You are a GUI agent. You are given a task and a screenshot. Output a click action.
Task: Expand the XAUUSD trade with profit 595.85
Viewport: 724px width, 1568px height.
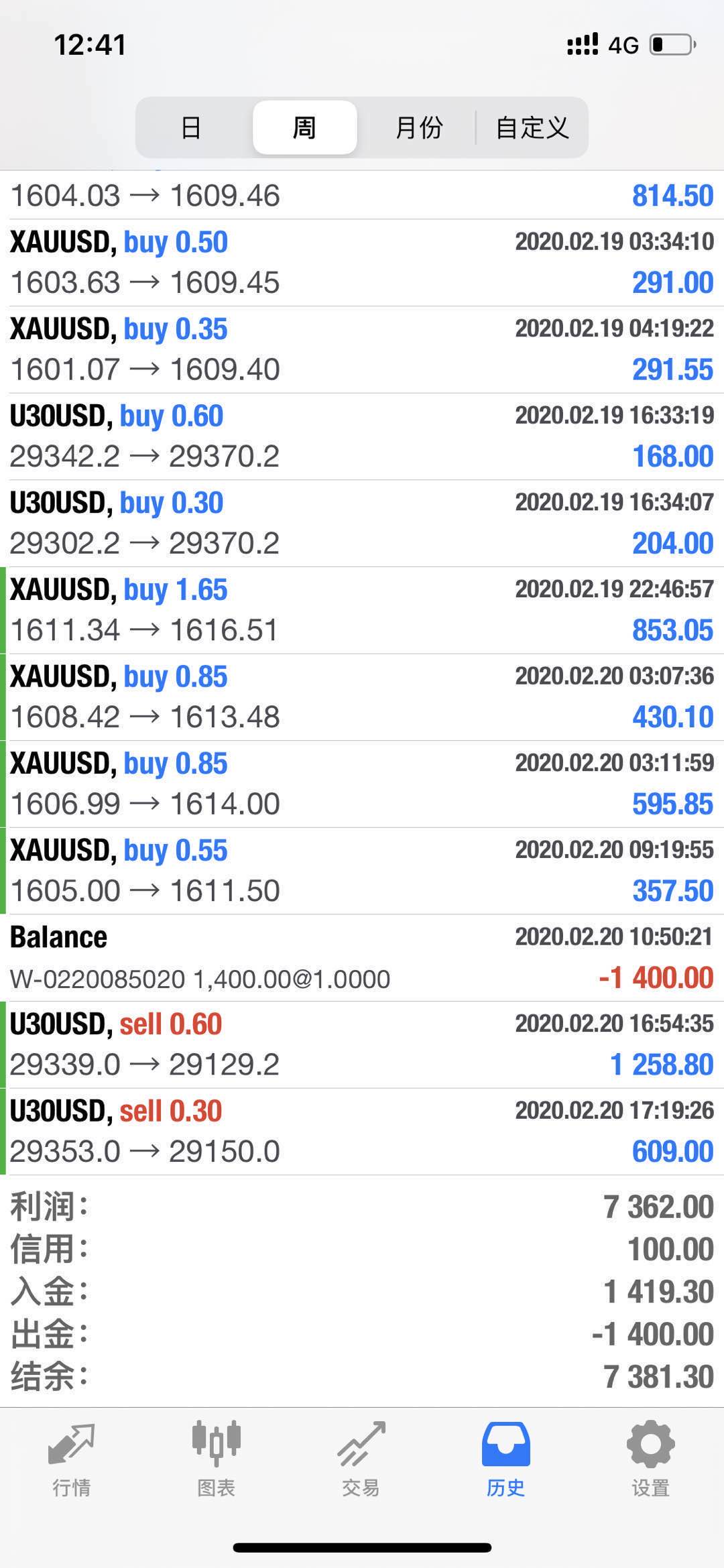tap(362, 784)
